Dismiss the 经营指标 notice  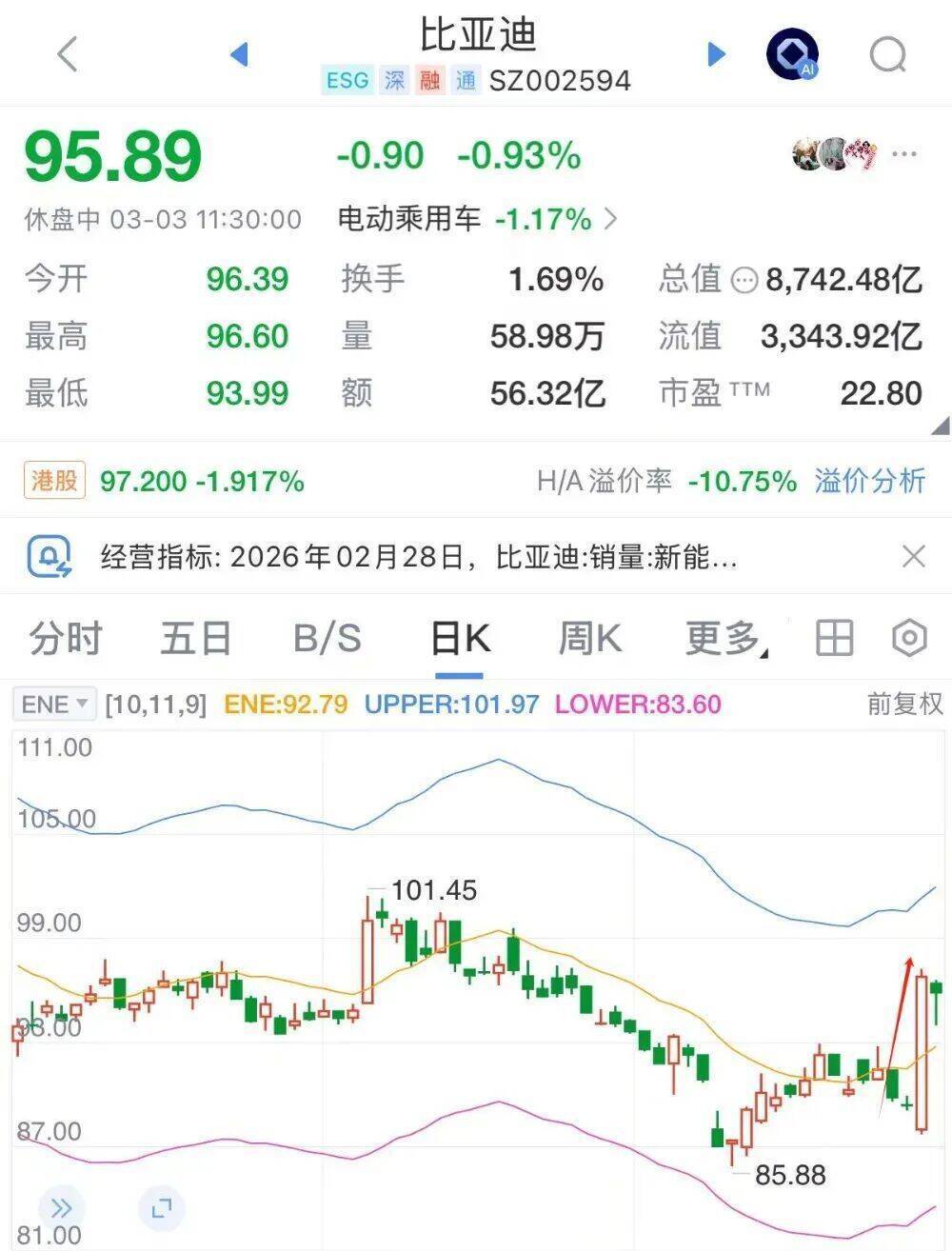(x=913, y=557)
